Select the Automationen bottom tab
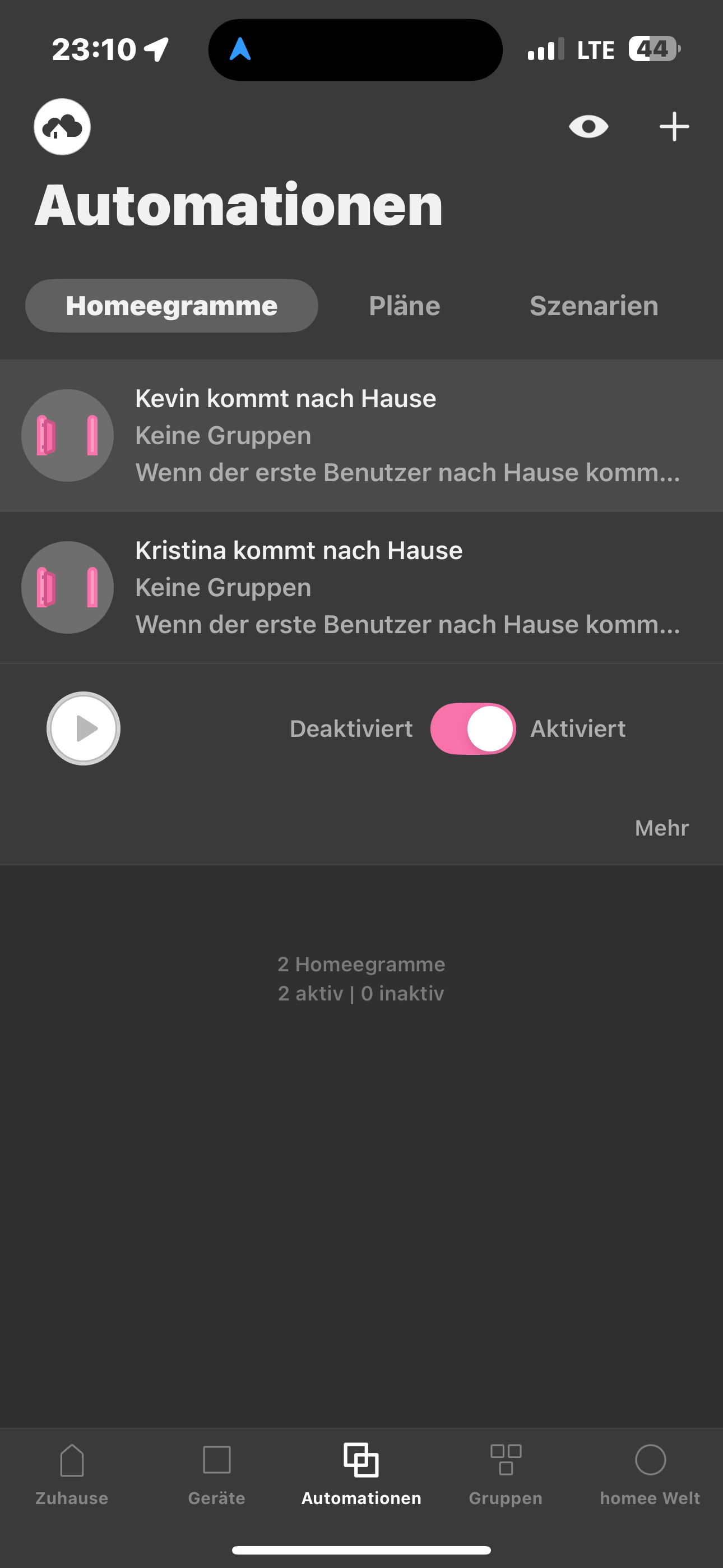The image size is (723, 1568). pyautogui.click(x=361, y=1474)
